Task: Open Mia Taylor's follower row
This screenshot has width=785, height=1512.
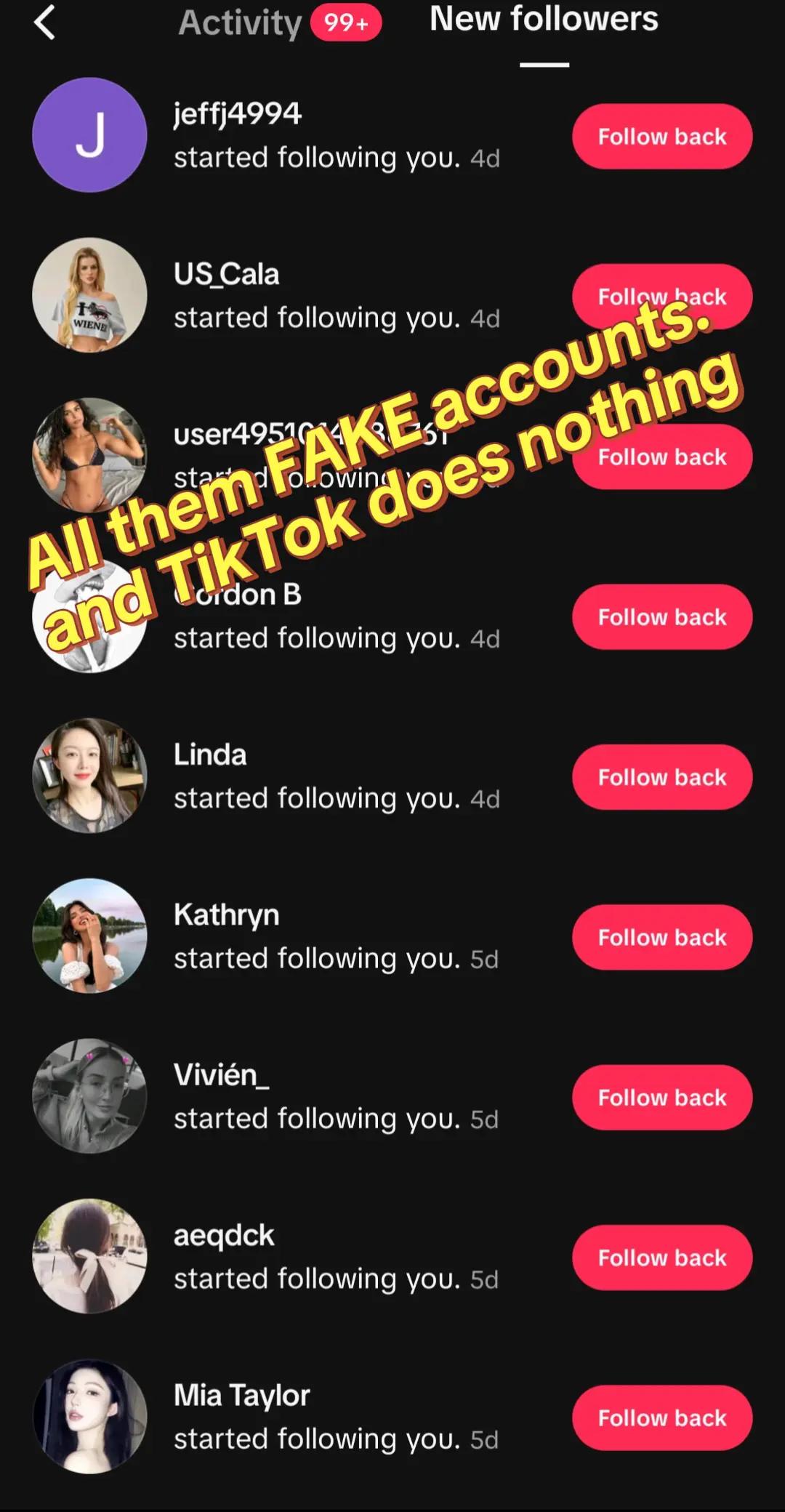Action: (x=392, y=1417)
